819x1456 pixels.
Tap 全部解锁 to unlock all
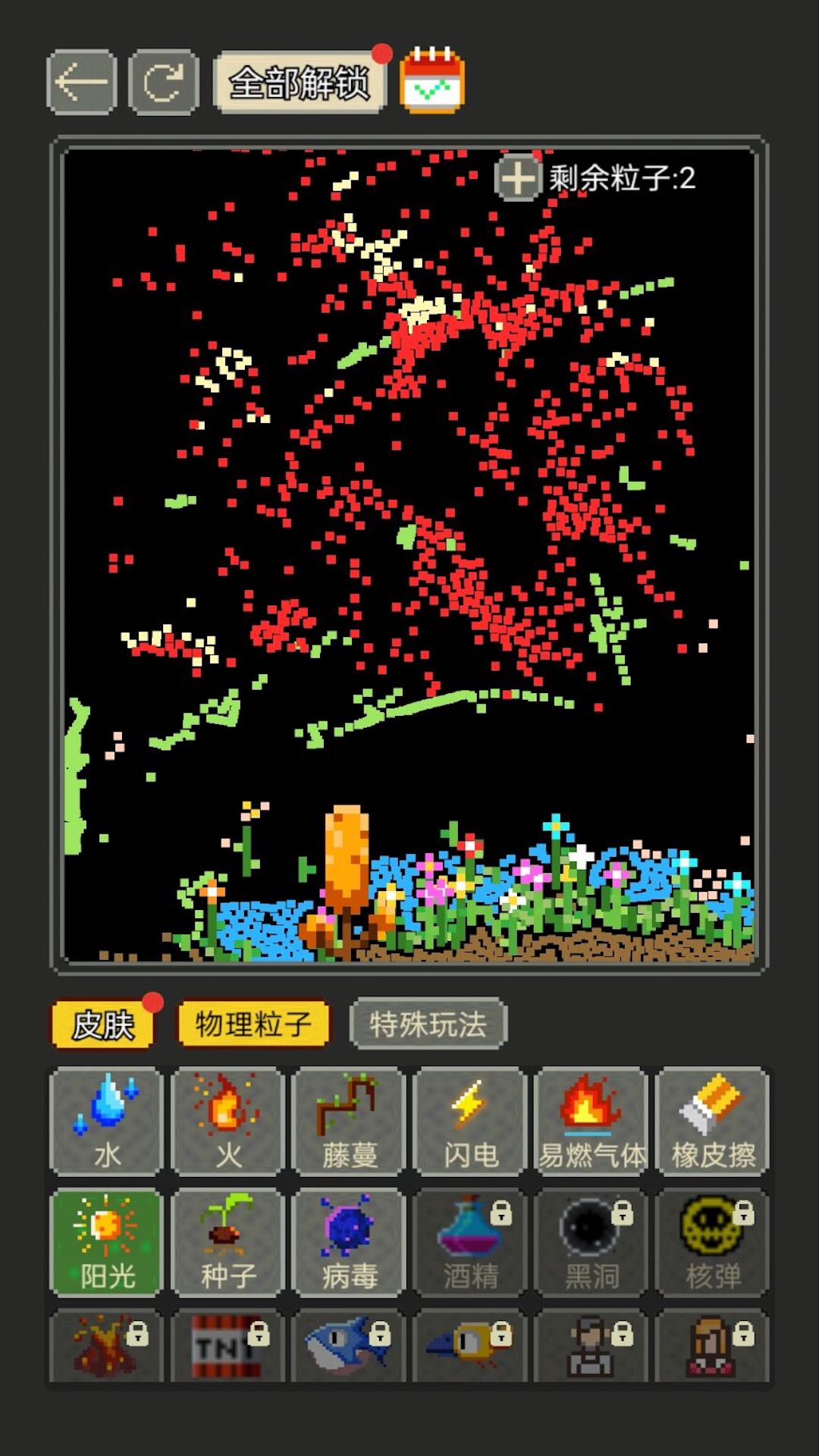pyautogui.click(x=300, y=83)
